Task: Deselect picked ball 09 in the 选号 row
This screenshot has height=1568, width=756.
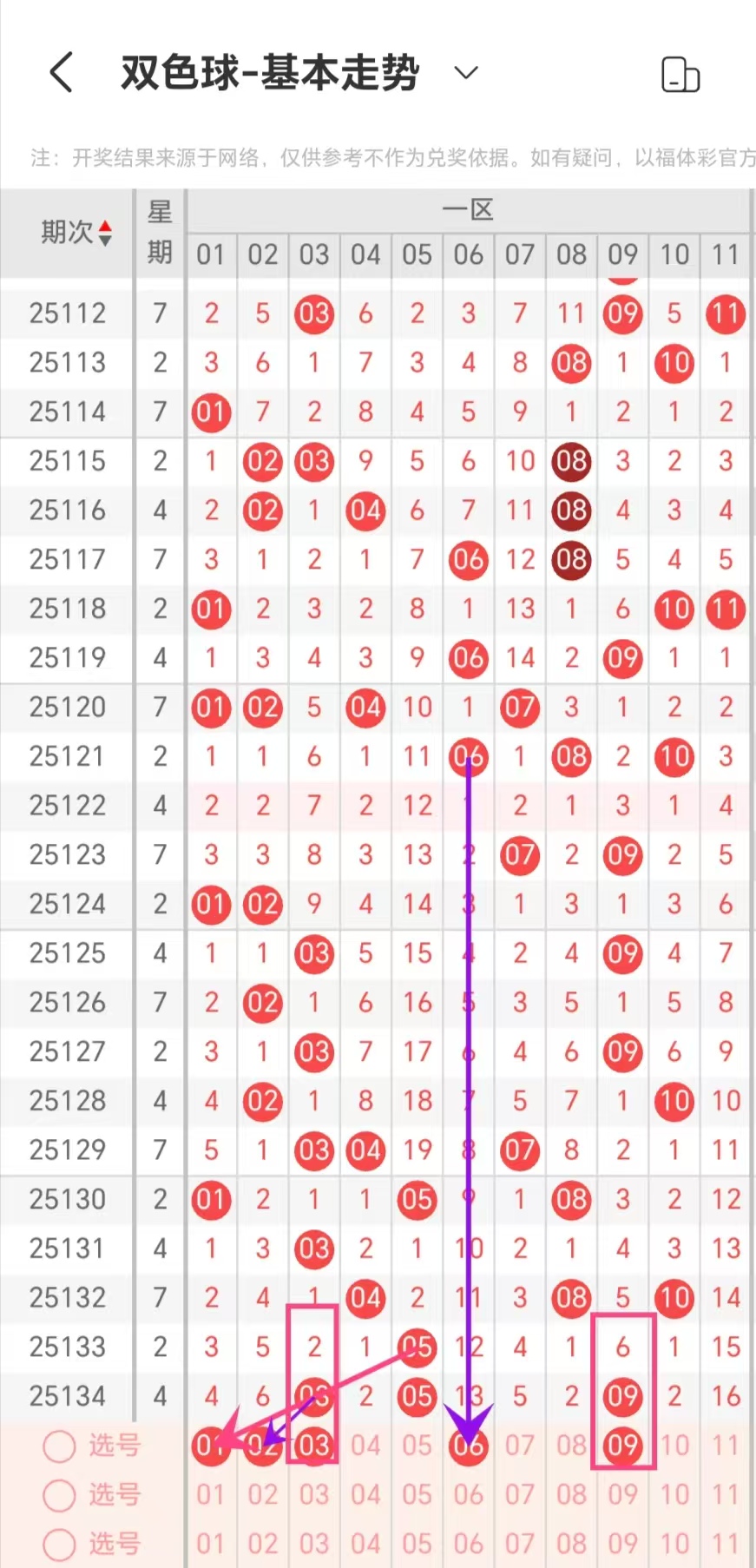Action: pyautogui.click(x=622, y=1446)
